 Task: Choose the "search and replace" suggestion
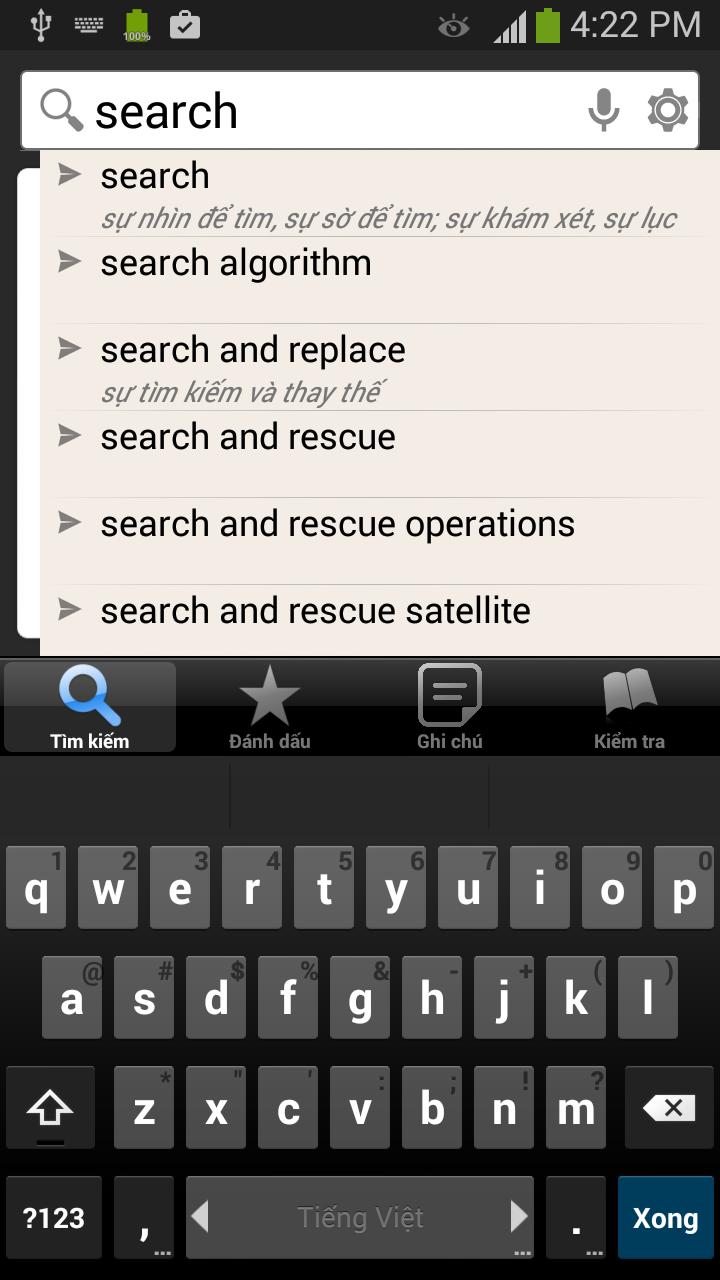click(x=380, y=367)
